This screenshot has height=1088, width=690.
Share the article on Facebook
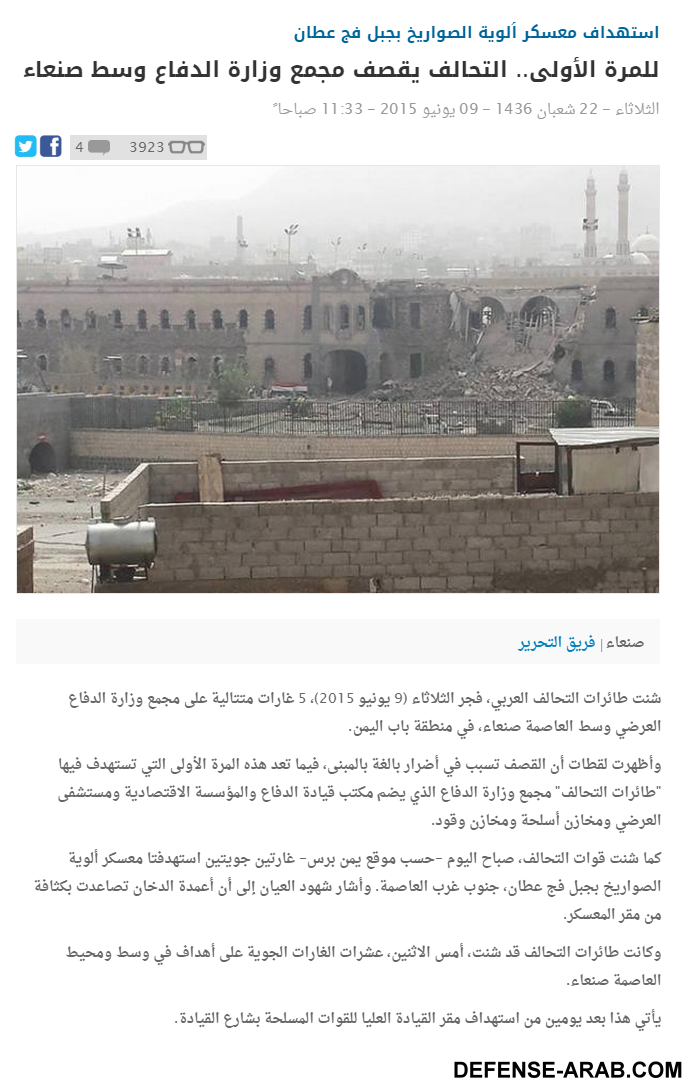[50, 147]
